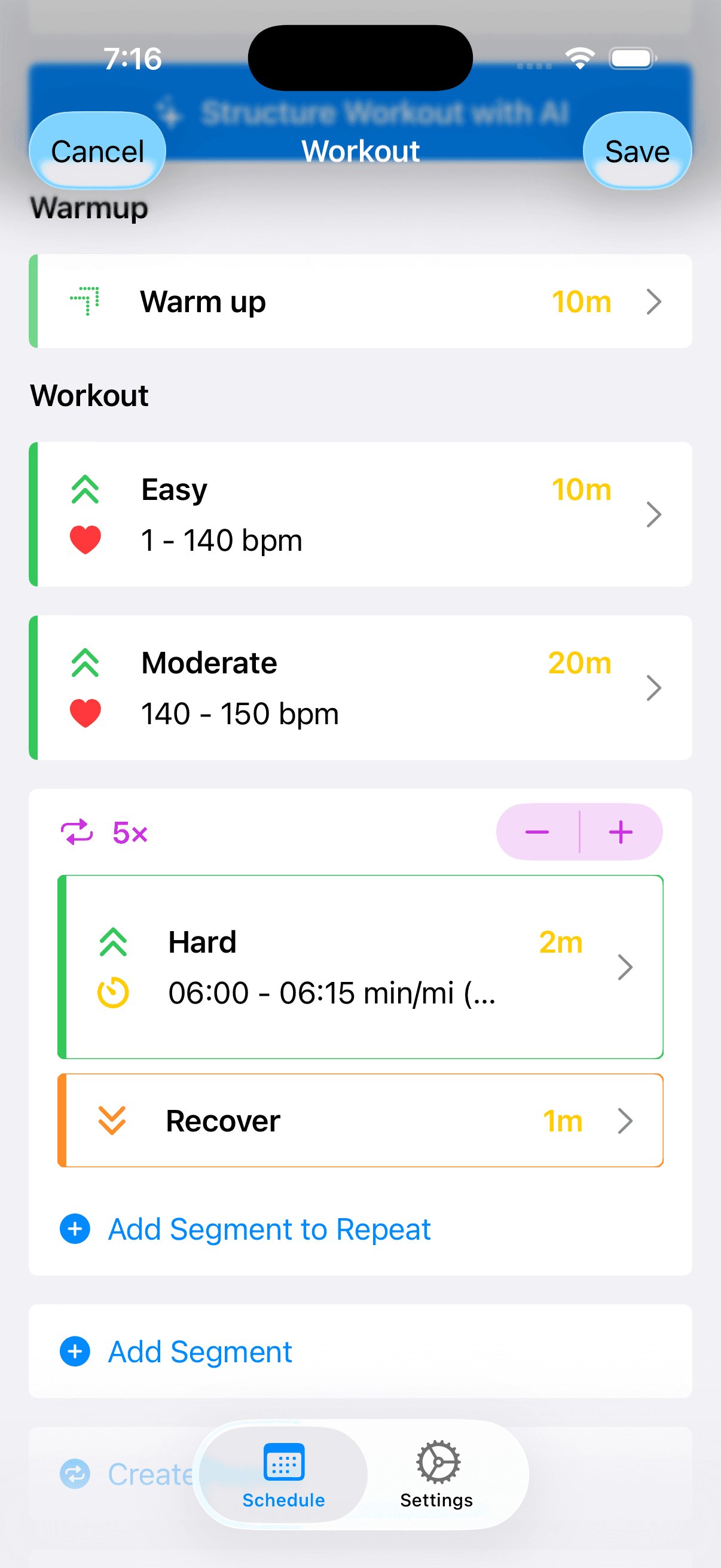Open the Easy 10m segment
The height and width of the screenshot is (1568, 721).
click(360, 514)
